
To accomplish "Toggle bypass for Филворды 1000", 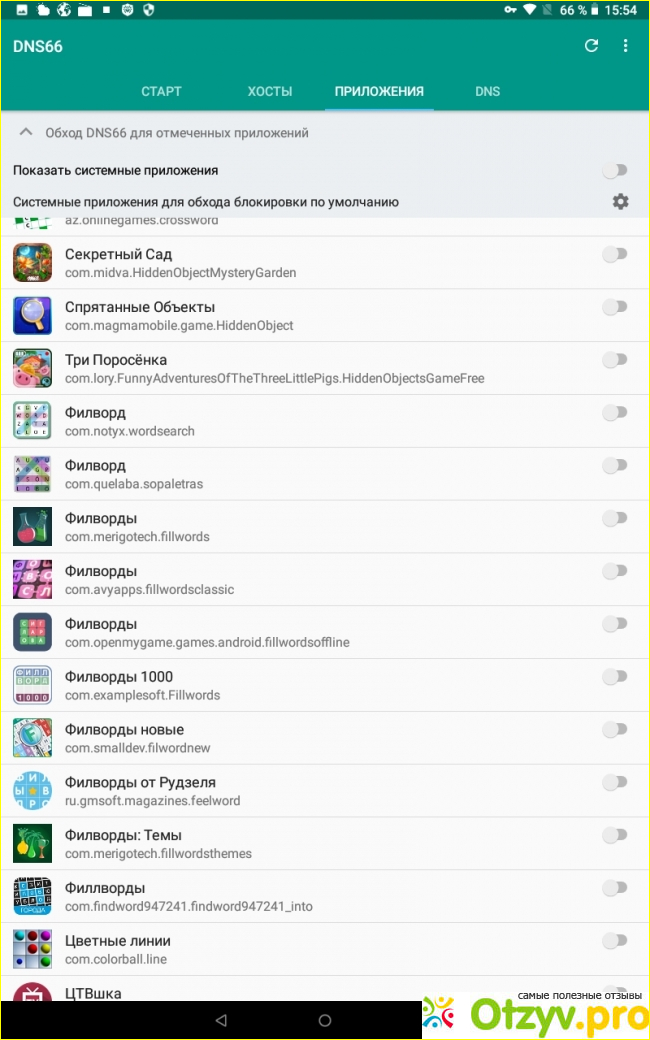I will pyautogui.click(x=614, y=677).
